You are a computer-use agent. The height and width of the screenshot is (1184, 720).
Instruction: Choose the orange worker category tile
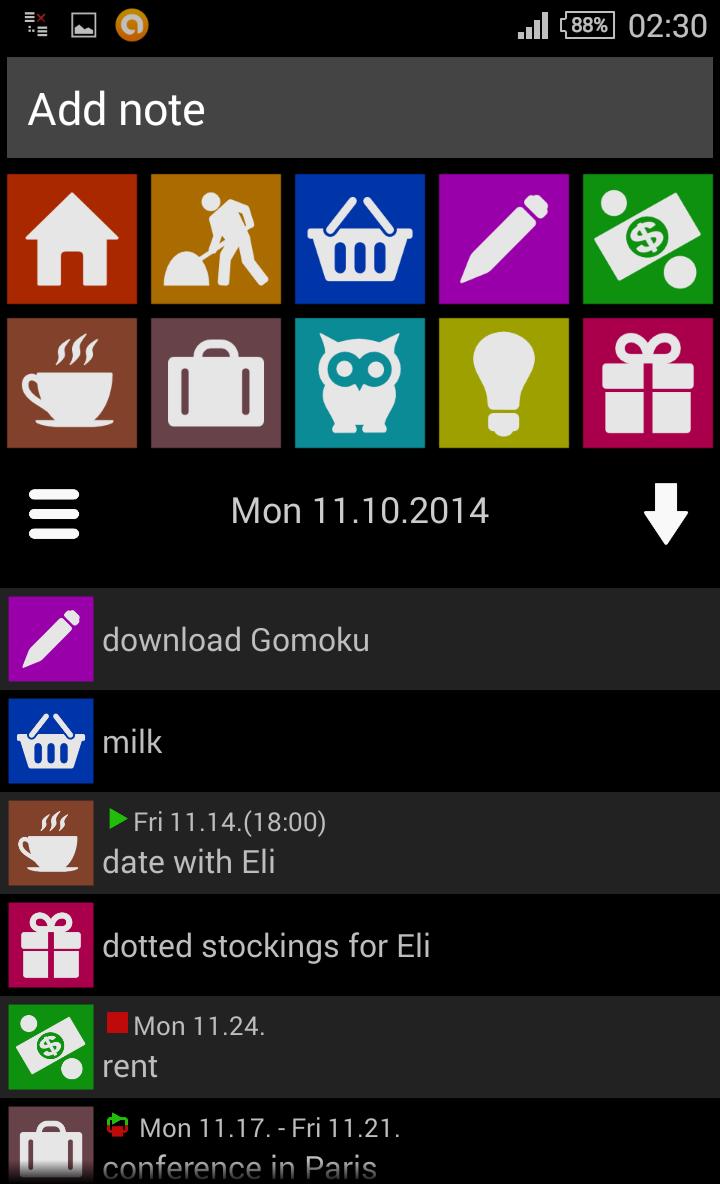[216, 239]
